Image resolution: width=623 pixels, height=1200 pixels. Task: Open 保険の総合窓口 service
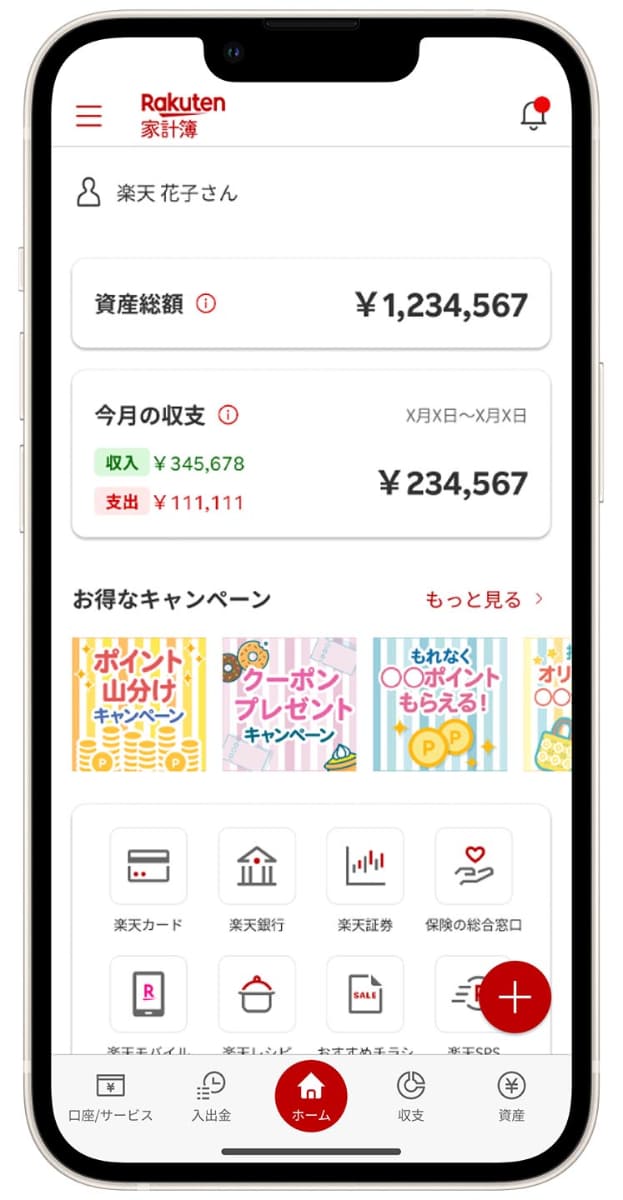473,867
